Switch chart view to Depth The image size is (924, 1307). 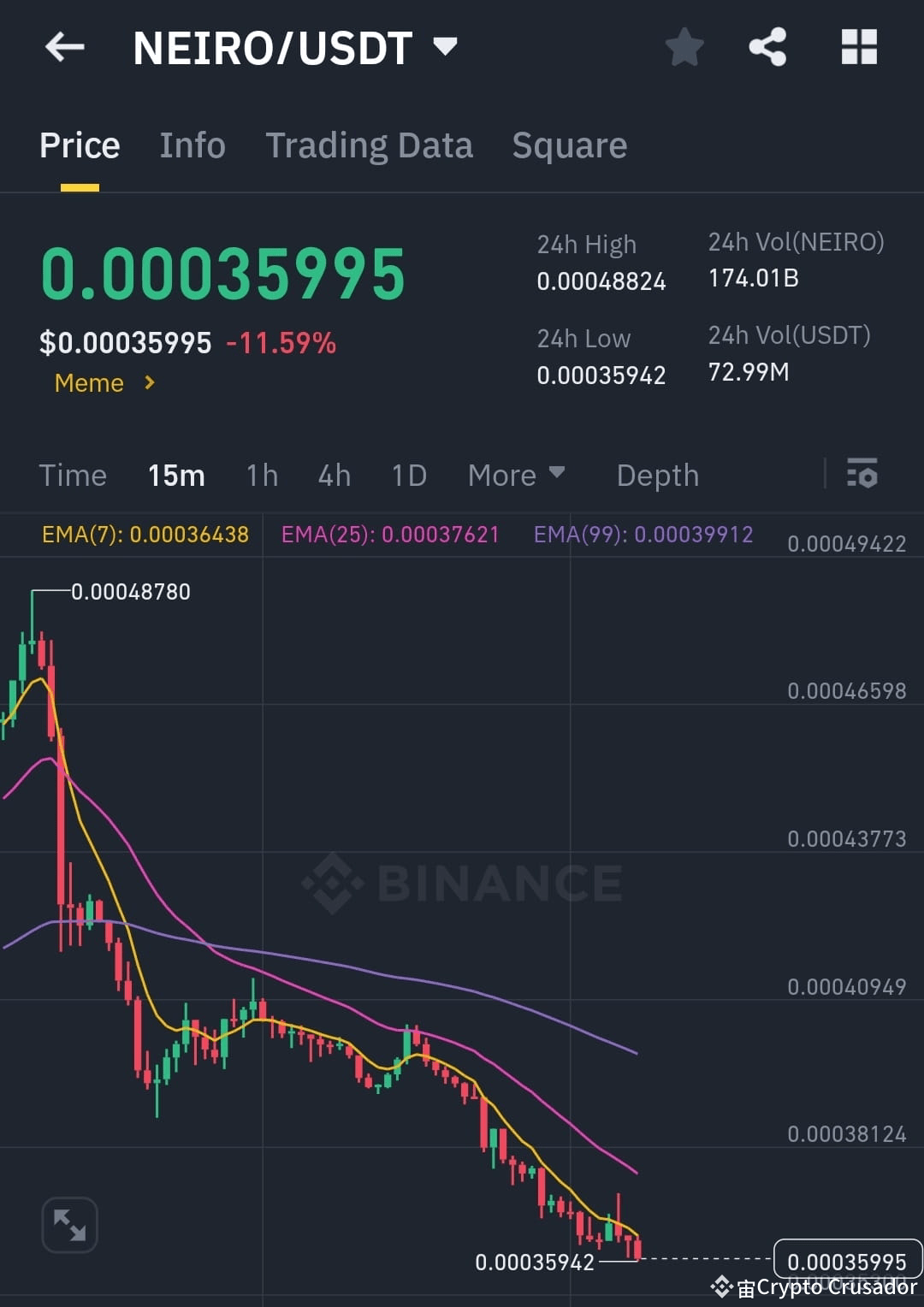[657, 475]
